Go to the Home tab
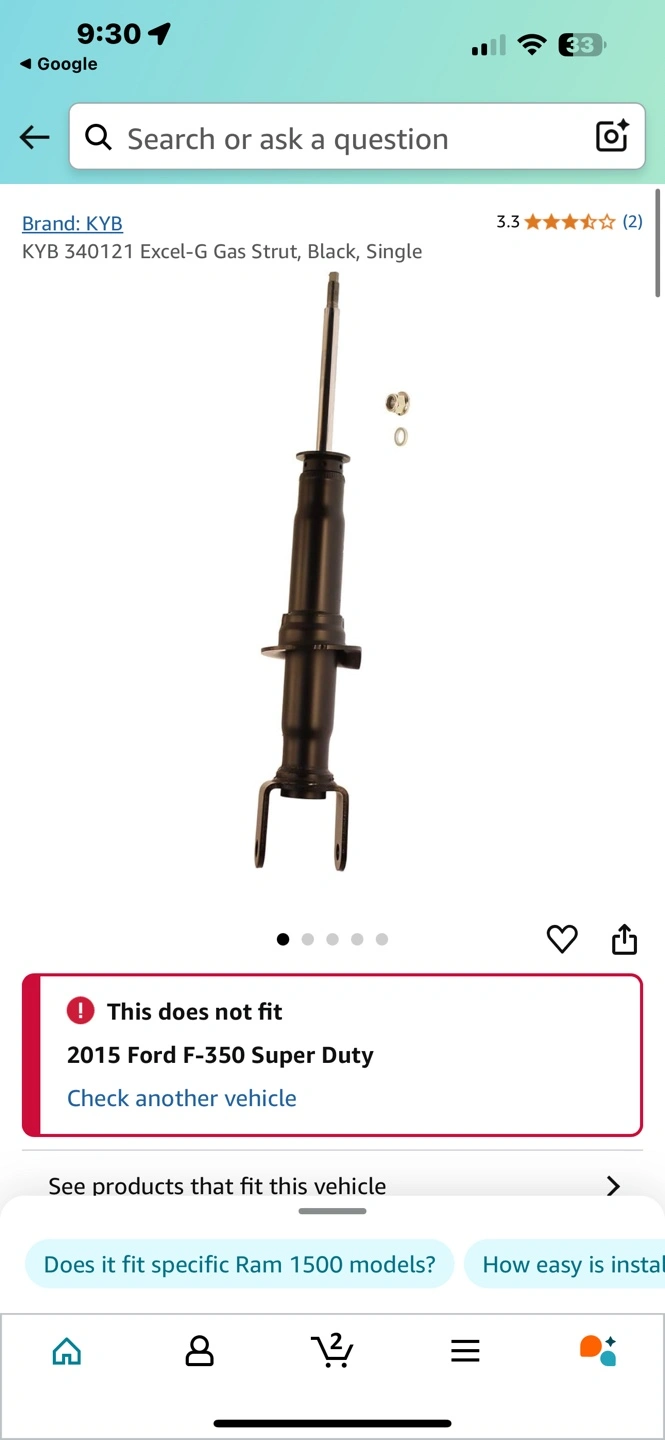This screenshot has height=1440, width=665. (x=67, y=1351)
